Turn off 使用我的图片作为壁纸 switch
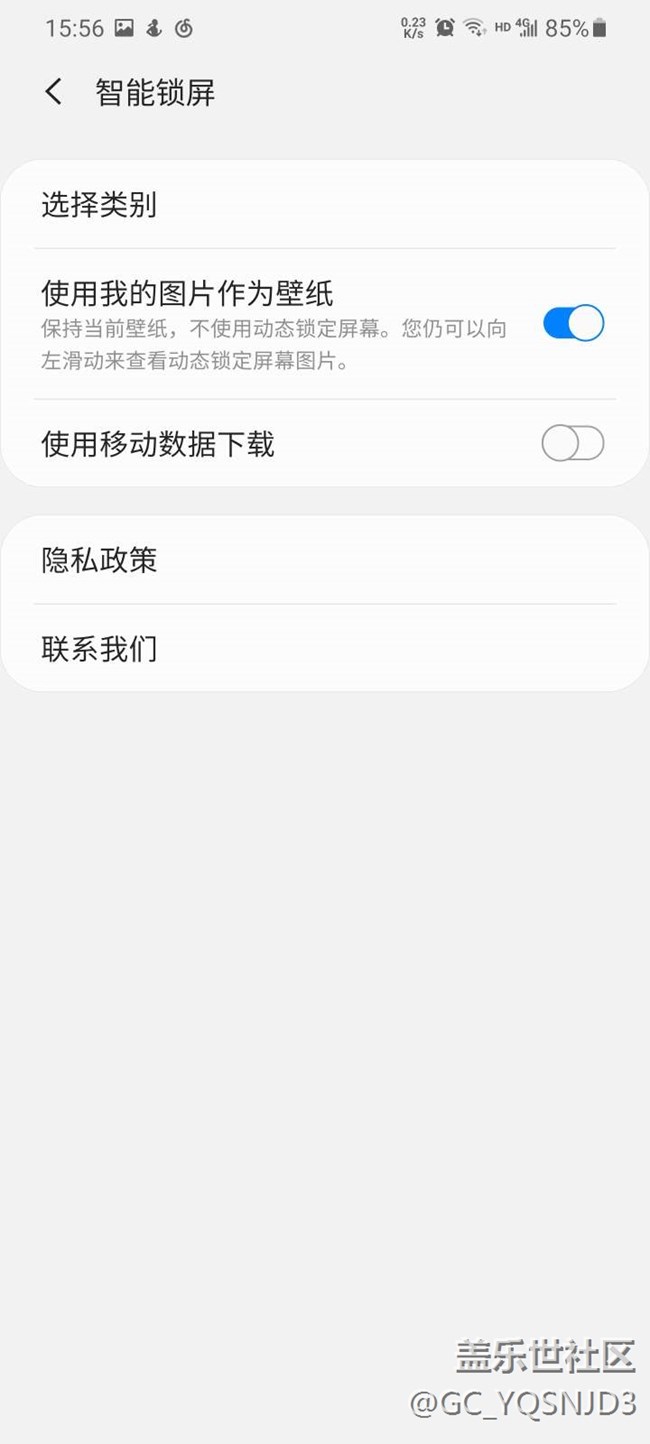This screenshot has width=650, height=1444. pos(573,324)
